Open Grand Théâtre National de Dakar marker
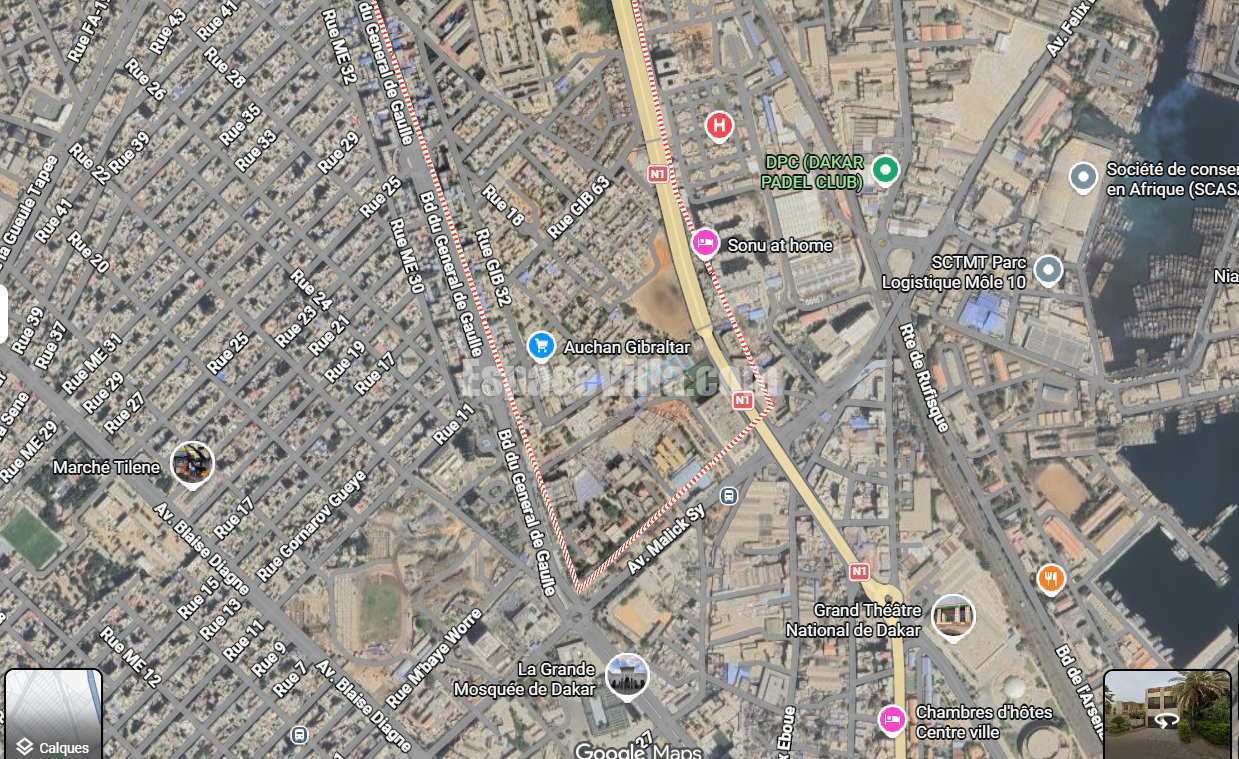 [953, 616]
